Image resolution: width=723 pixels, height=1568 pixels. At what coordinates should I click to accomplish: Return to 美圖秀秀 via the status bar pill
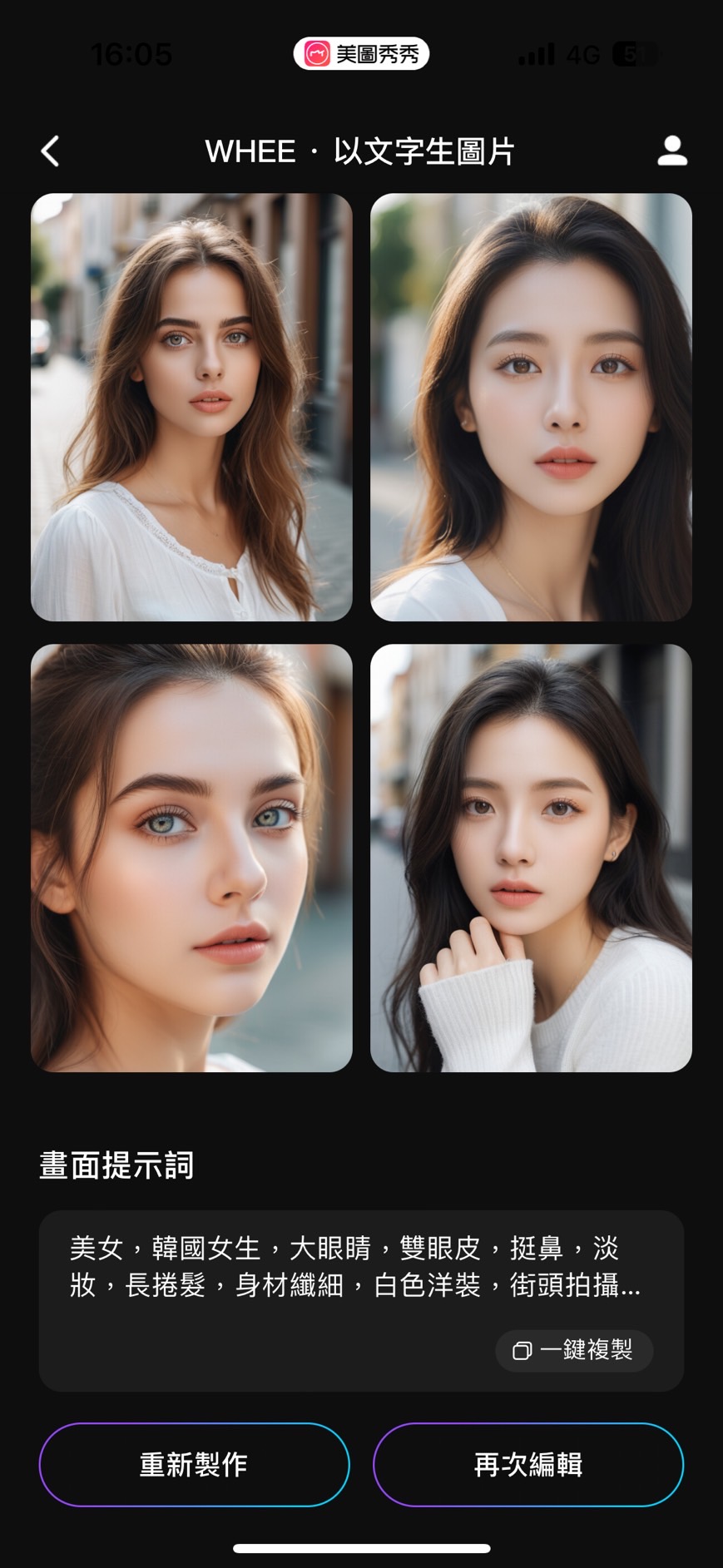pyautogui.click(x=361, y=54)
